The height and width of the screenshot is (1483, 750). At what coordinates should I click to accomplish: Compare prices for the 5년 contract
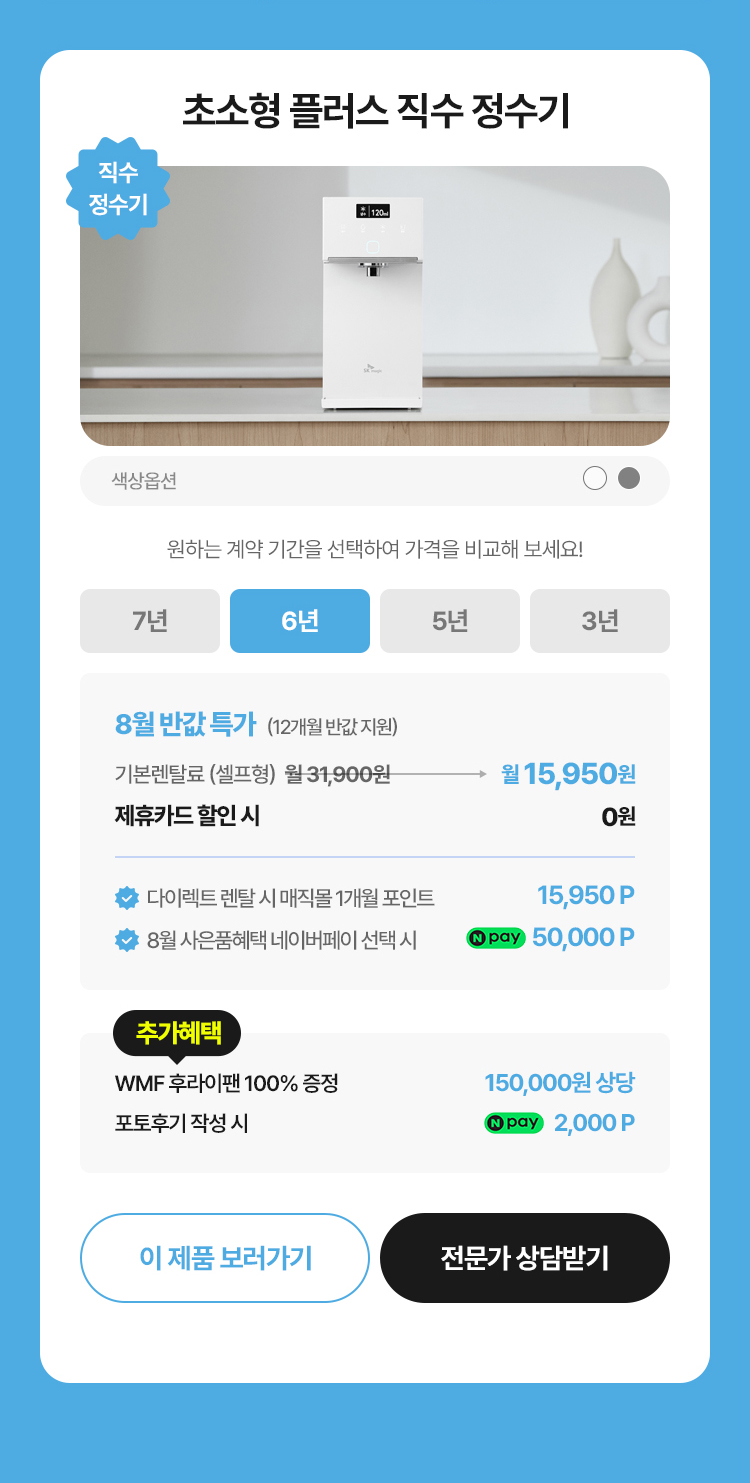coord(450,621)
